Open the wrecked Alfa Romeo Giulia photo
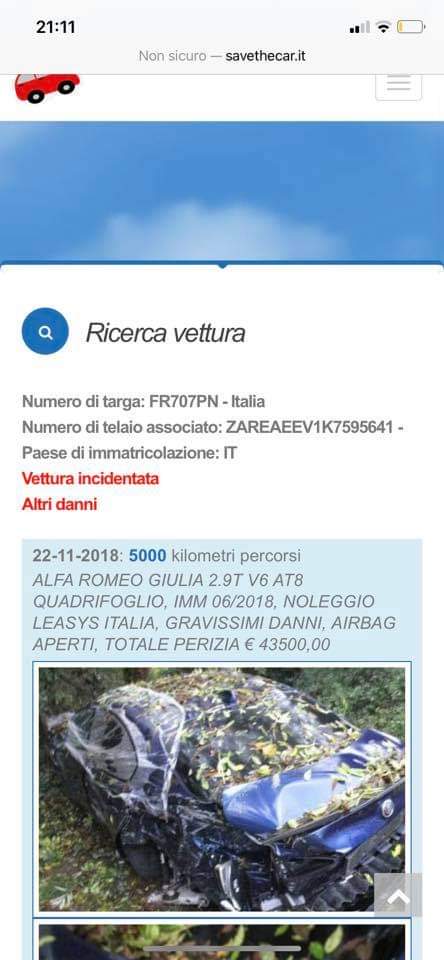 (222, 789)
